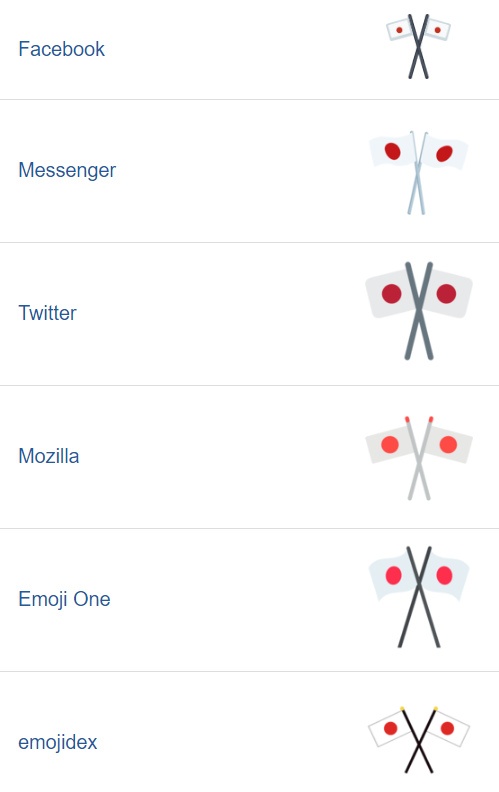This screenshot has height=792, width=499.
Task: View Emoji One's crossed flags emoji image
Action: coord(419,597)
